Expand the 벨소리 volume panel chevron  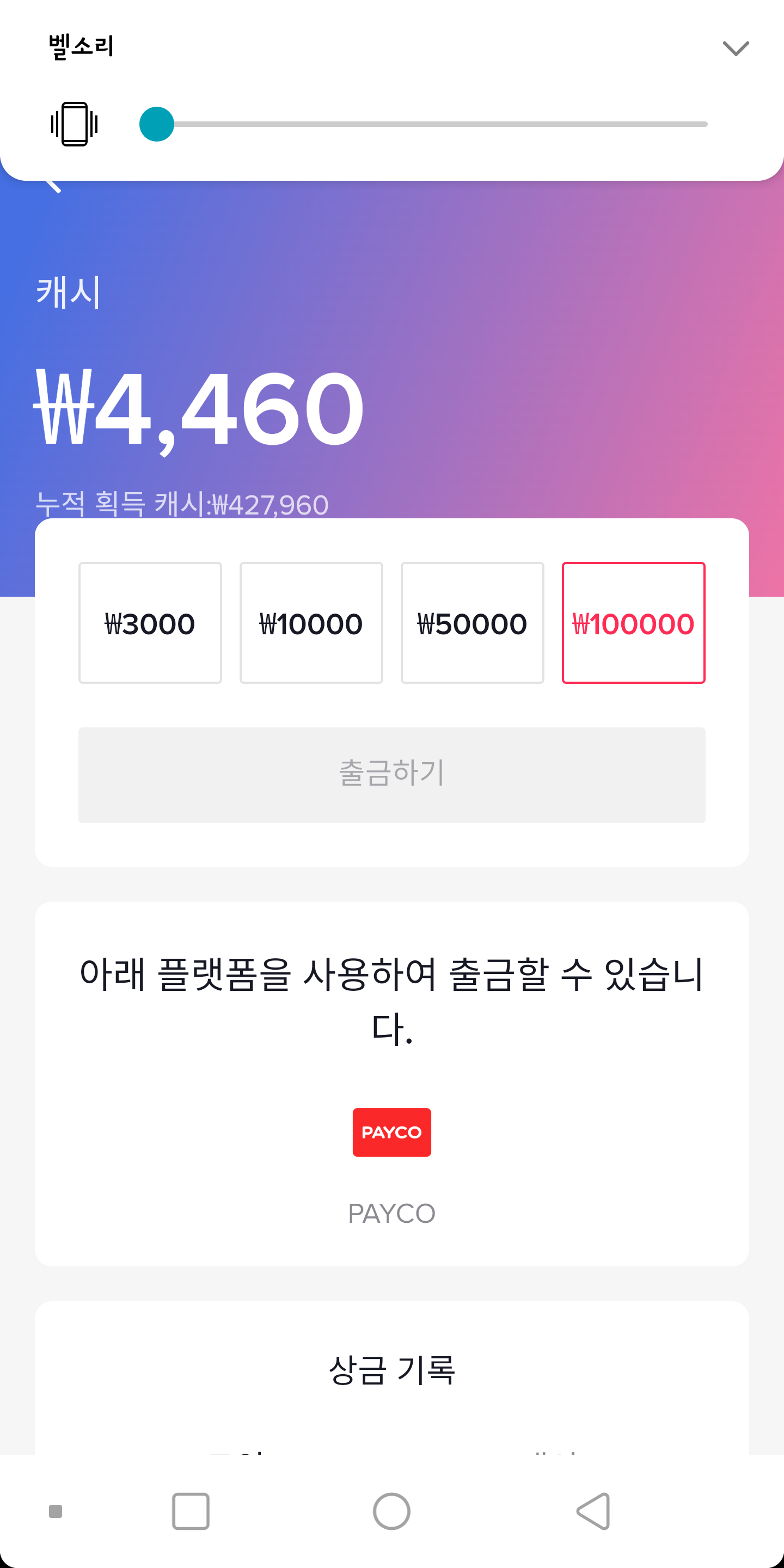coord(736,48)
